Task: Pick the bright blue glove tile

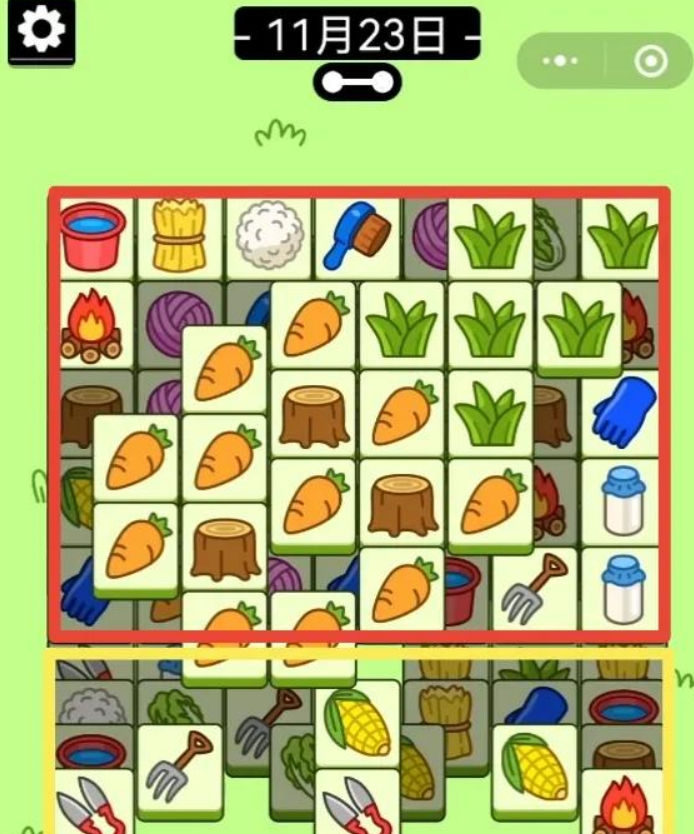Action: [622, 413]
